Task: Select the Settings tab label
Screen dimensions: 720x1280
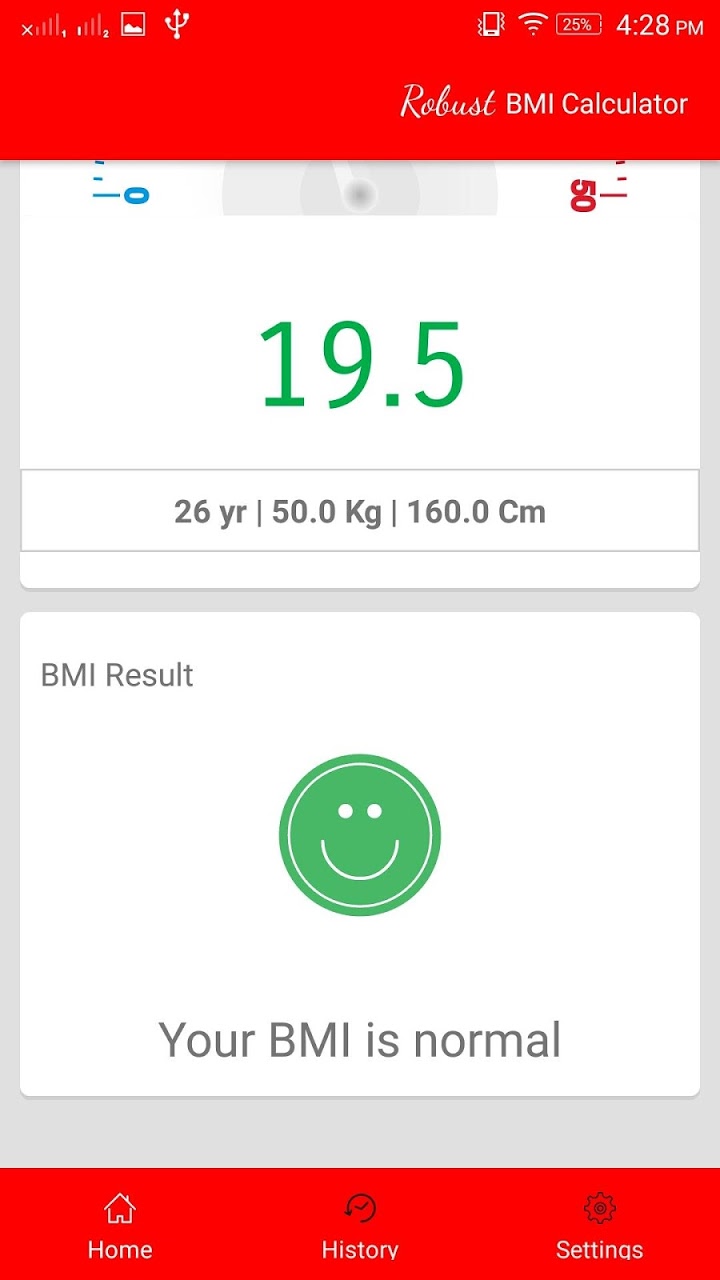Action: click(600, 1249)
